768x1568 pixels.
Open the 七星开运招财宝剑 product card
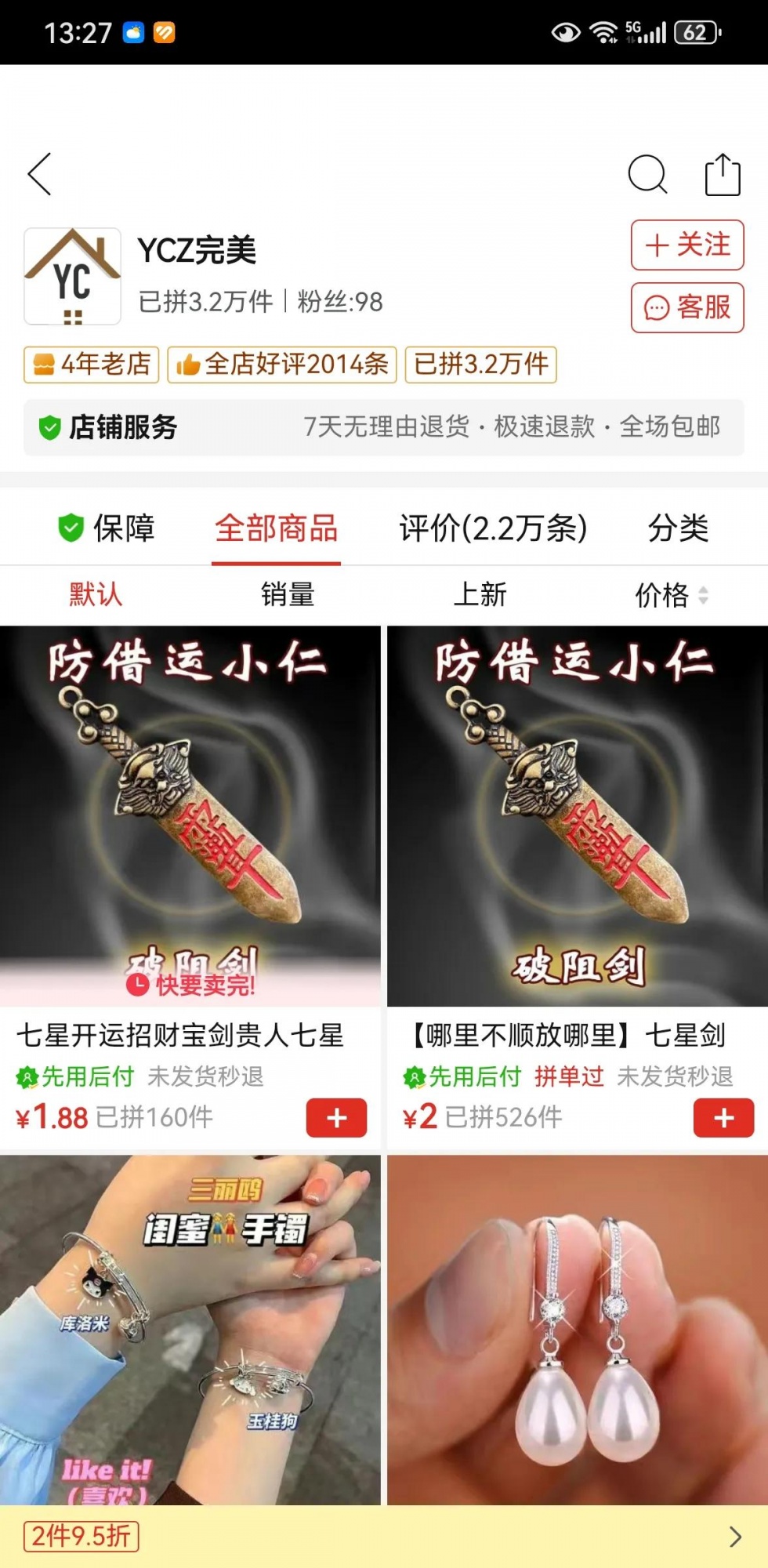(x=190, y=815)
